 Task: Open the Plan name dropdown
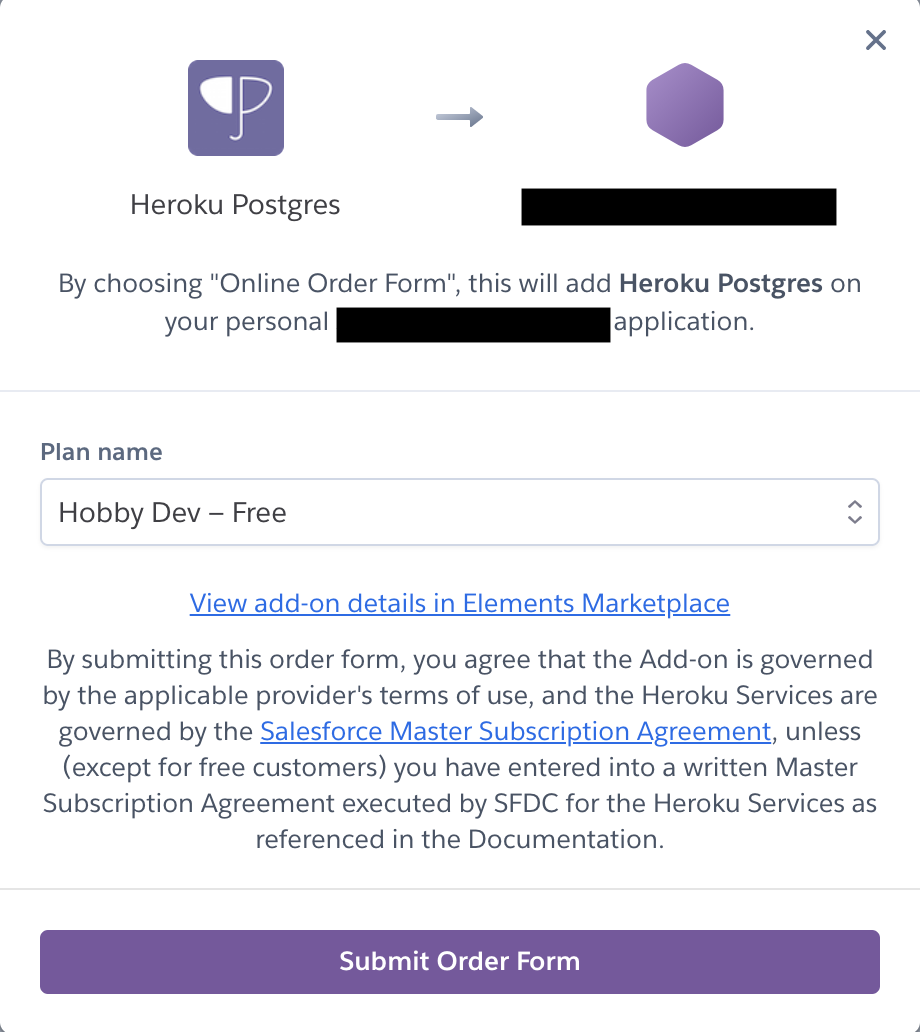[459, 513]
